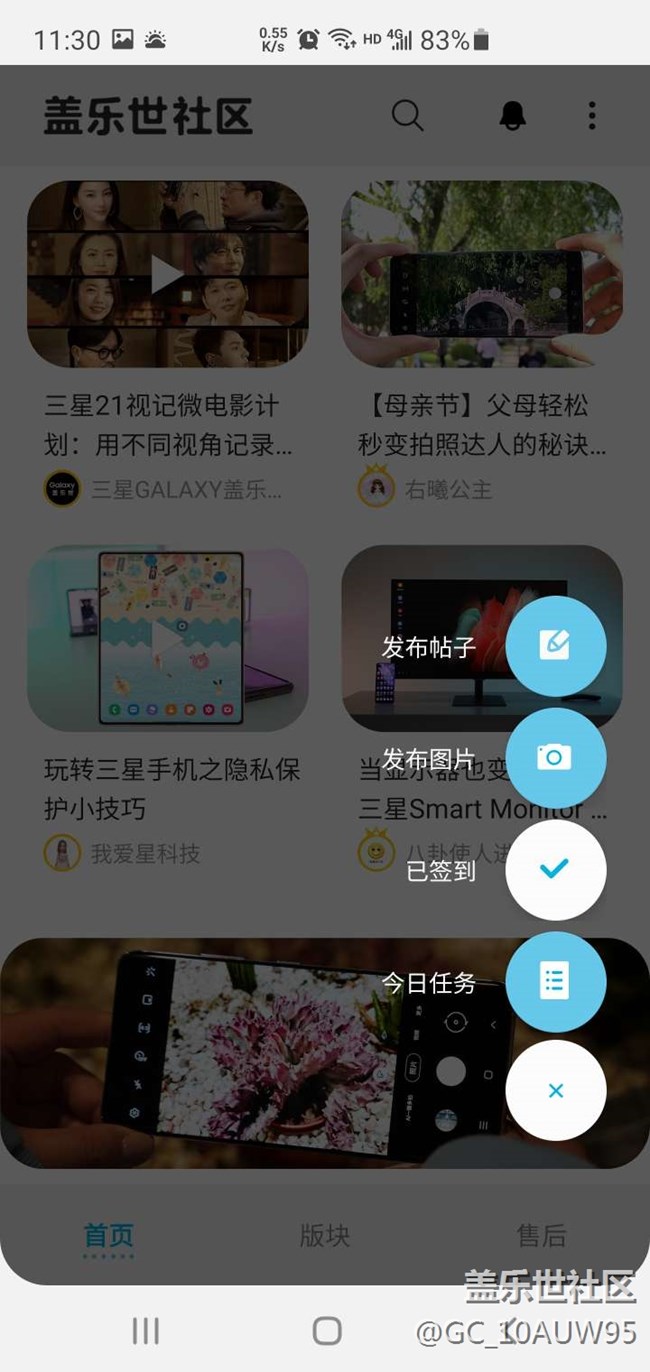Viewport: 650px width, 1372px height.
Task: Open the overflow menu
Action: coord(592,116)
